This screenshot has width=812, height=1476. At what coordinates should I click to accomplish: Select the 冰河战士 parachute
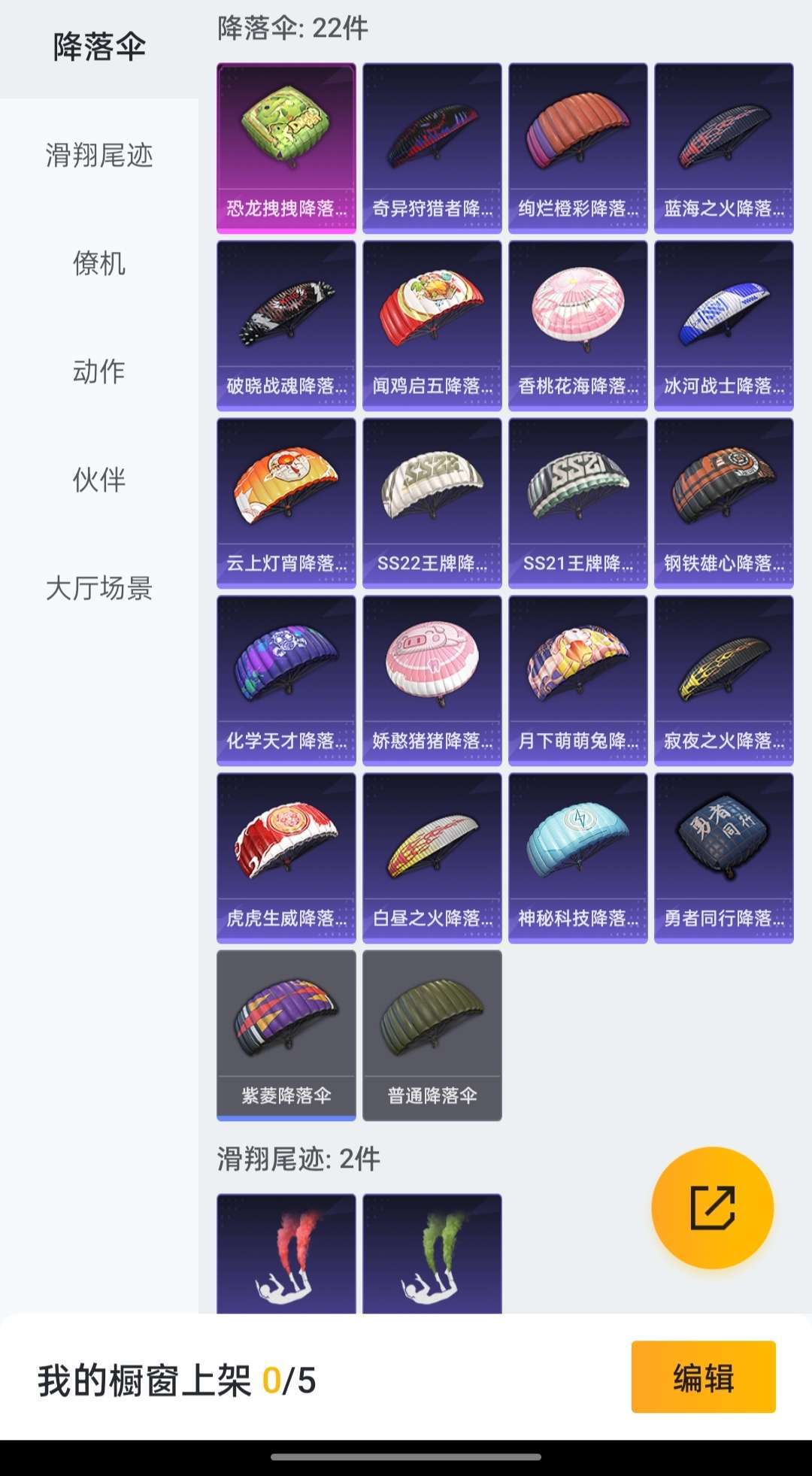pyautogui.click(x=724, y=326)
